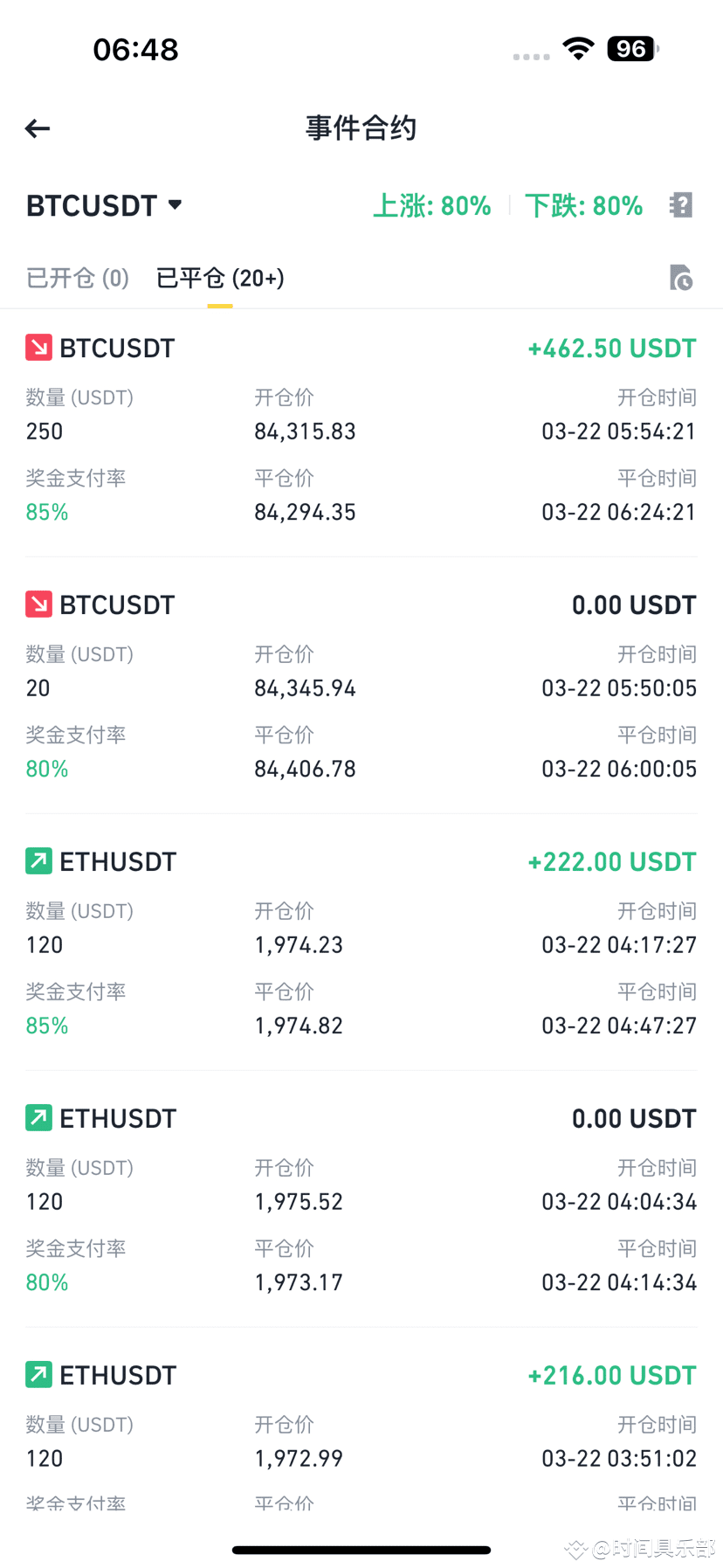The height and width of the screenshot is (1568, 723).
Task: Go back using the arrow icon
Action: click(x=38, y=129)
